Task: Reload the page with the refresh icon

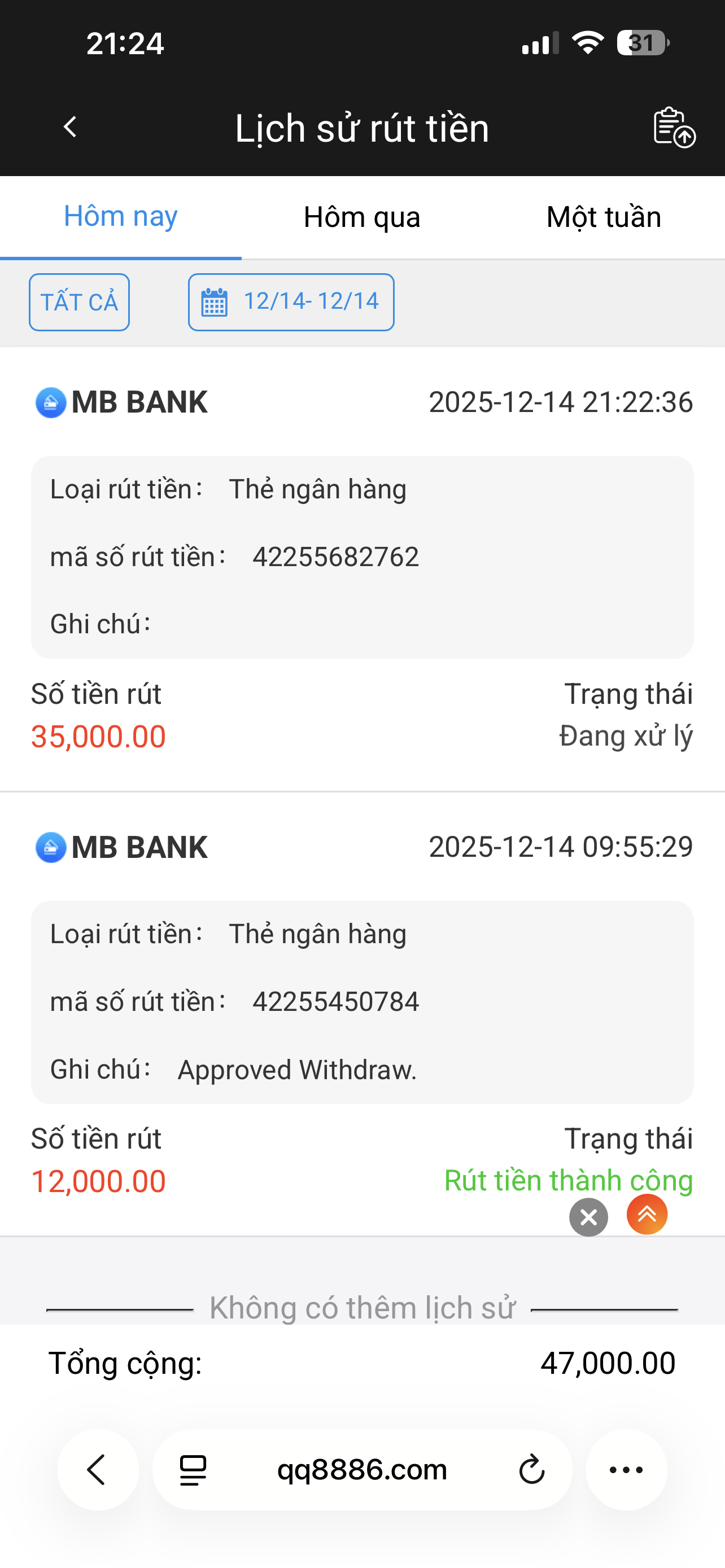Action: [531, 1470]
